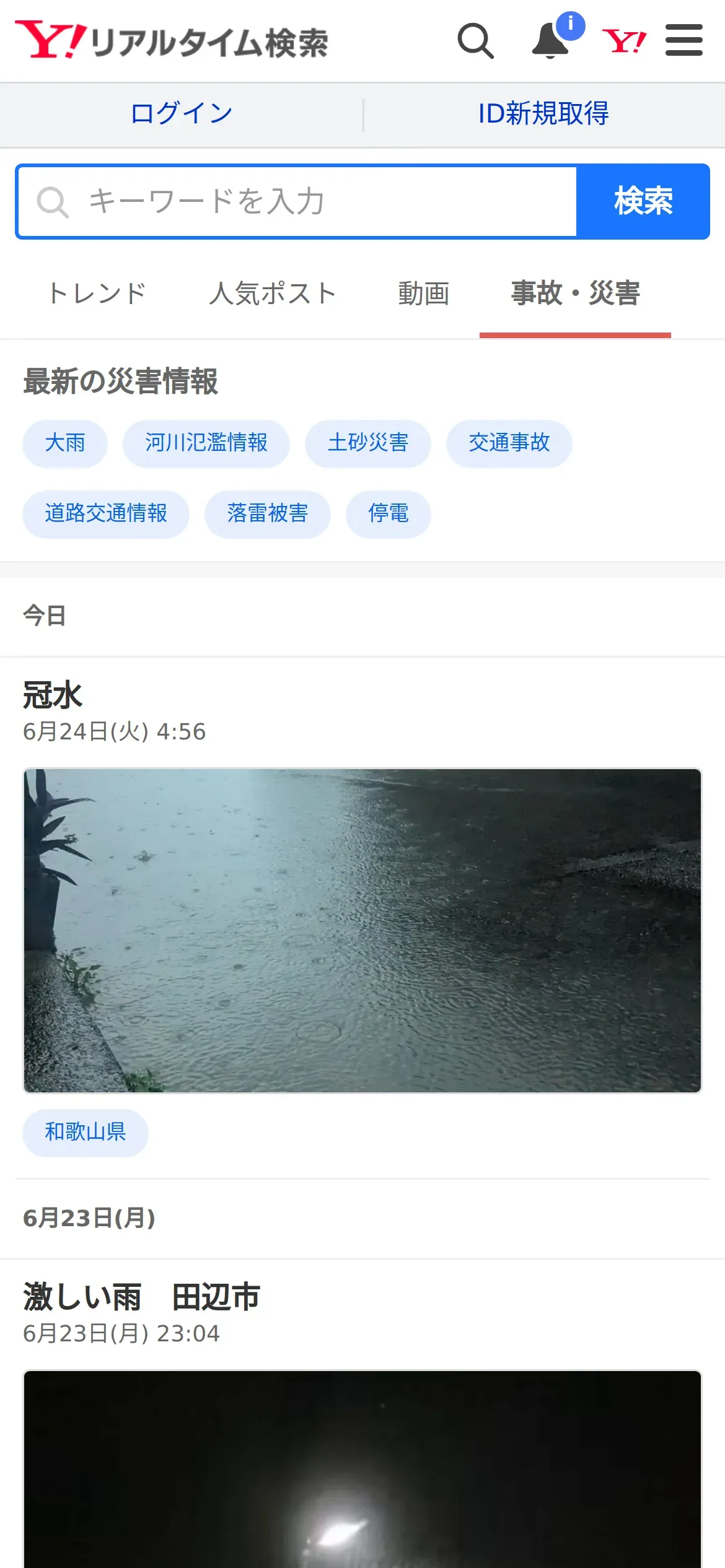725x1568 pixels.
Task: Focus the キーワードを入力 search field
Action: pyautogui.click(x=297, y=202)
